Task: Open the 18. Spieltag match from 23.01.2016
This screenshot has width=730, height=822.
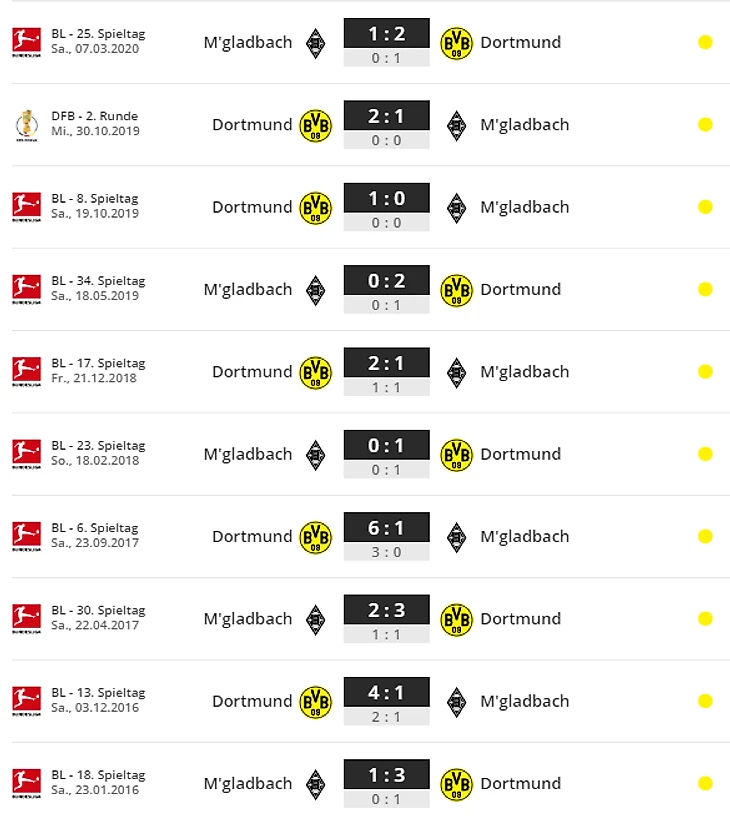Action: (386, 775)
